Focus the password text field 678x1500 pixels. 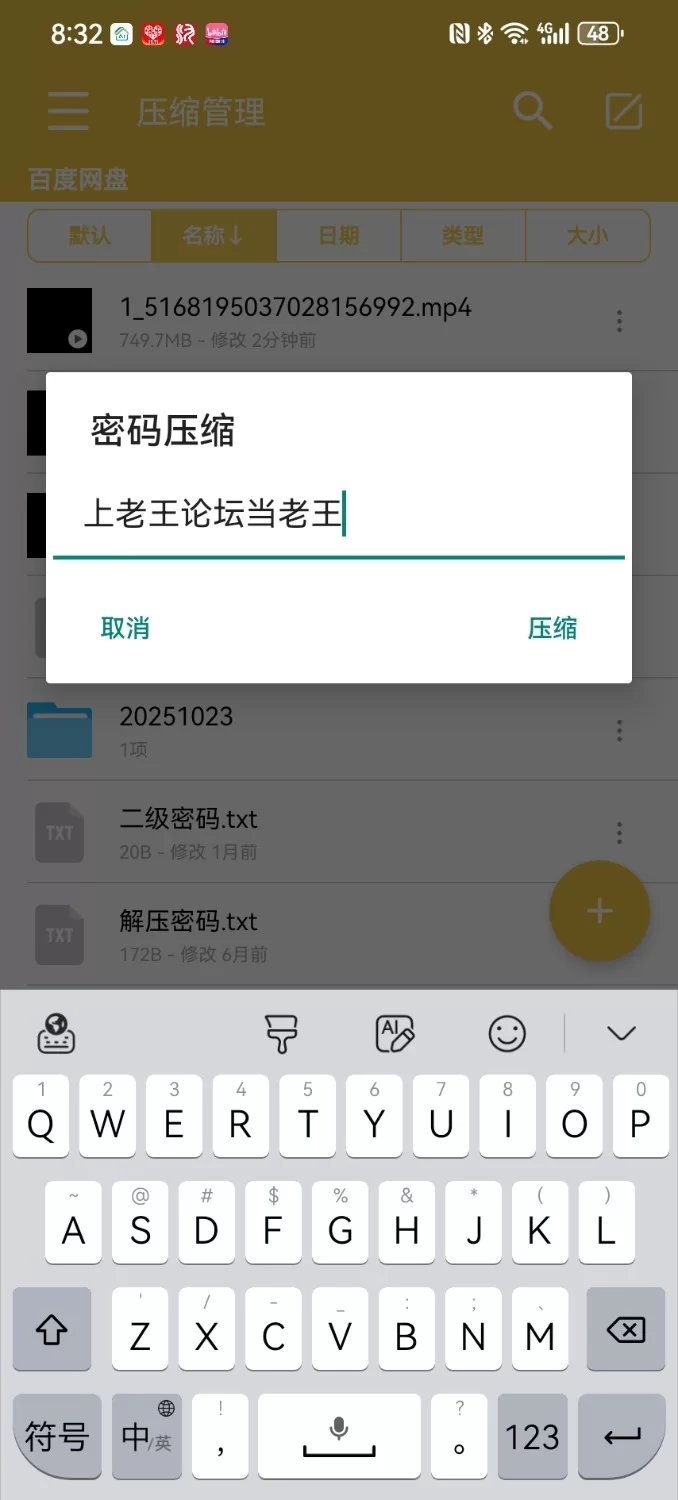tap(338, 517)
